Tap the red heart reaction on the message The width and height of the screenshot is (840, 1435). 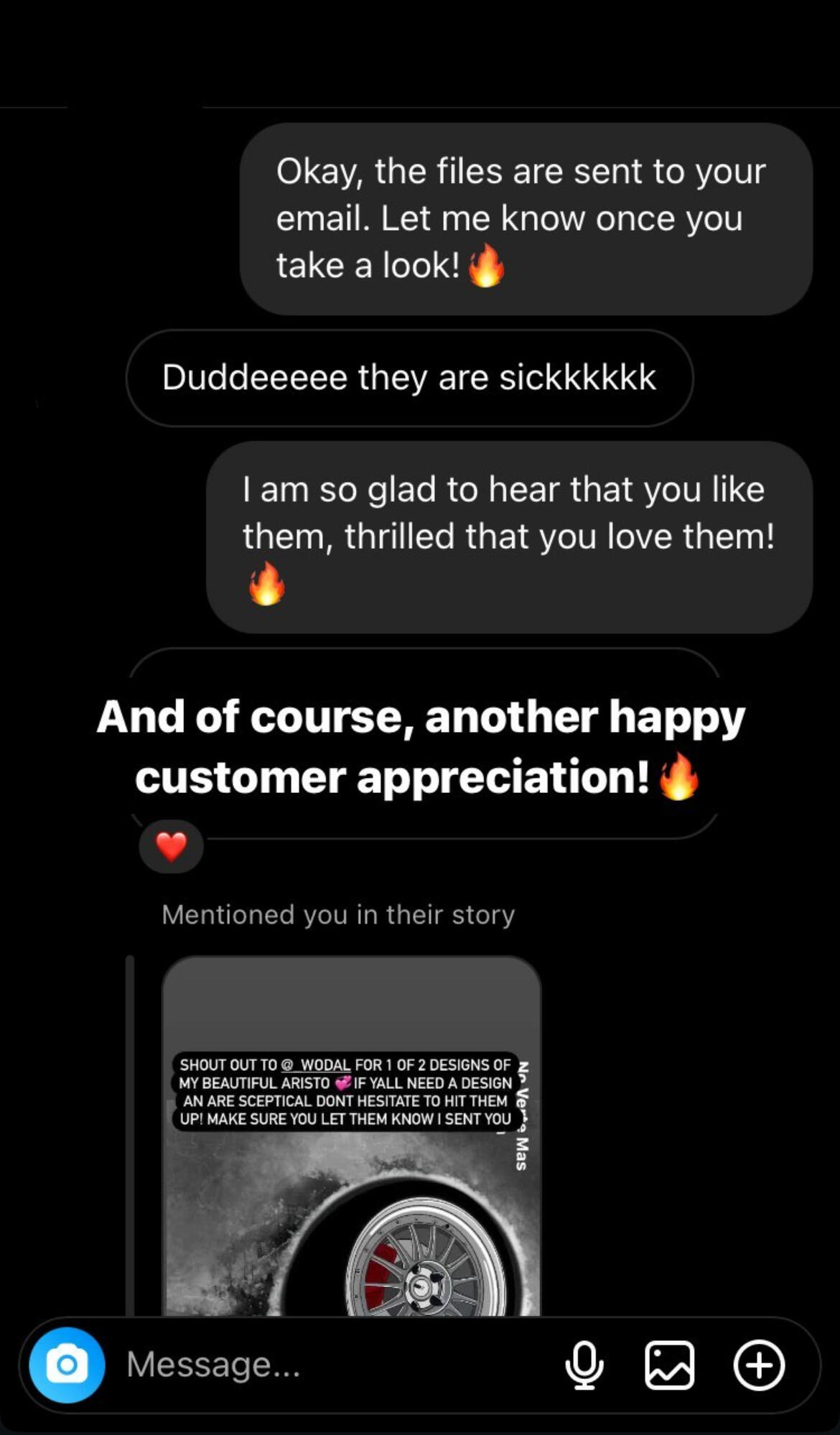(171, 847)
